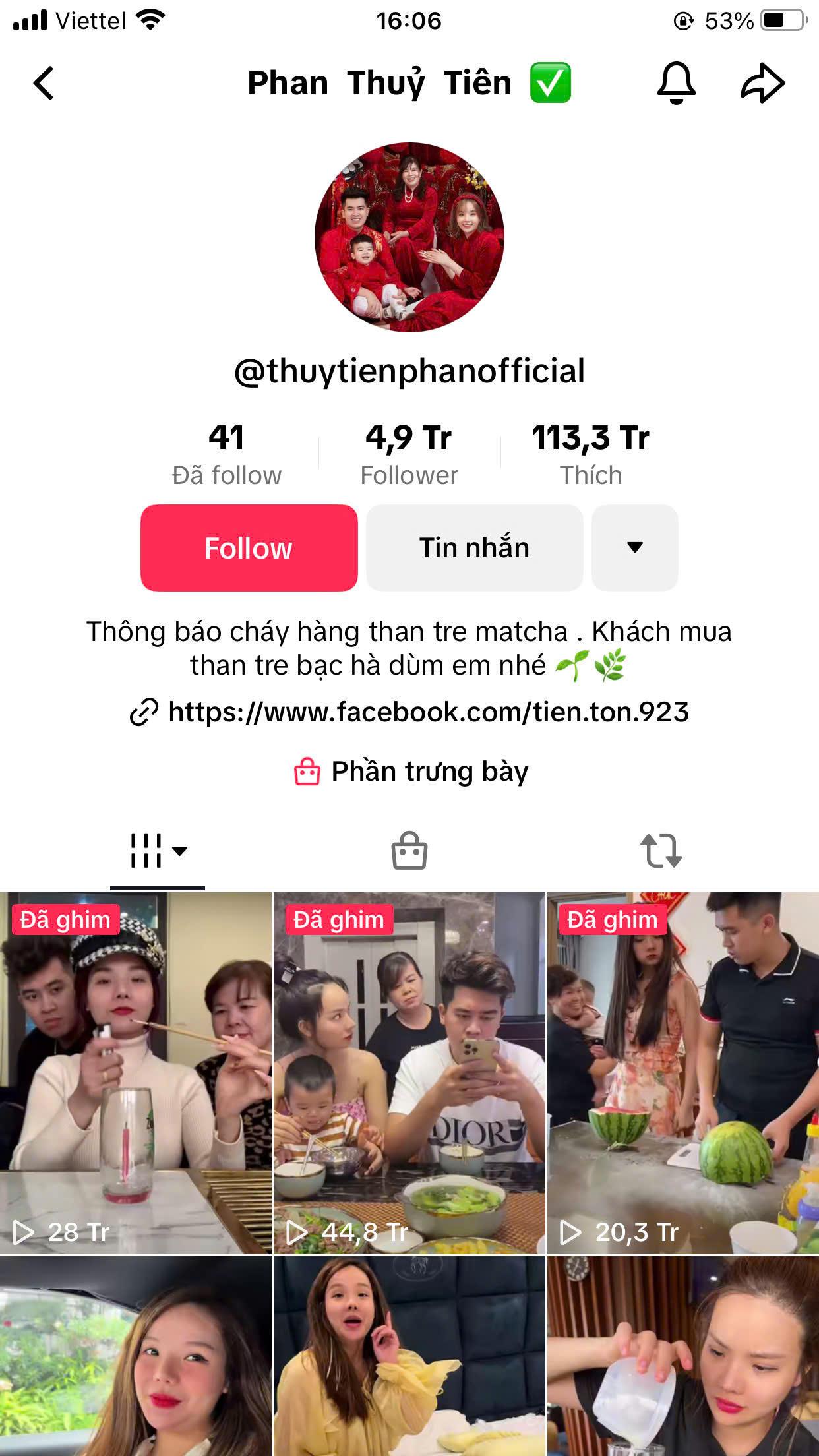Expand suggested accounts dropdown arrow

634,548
